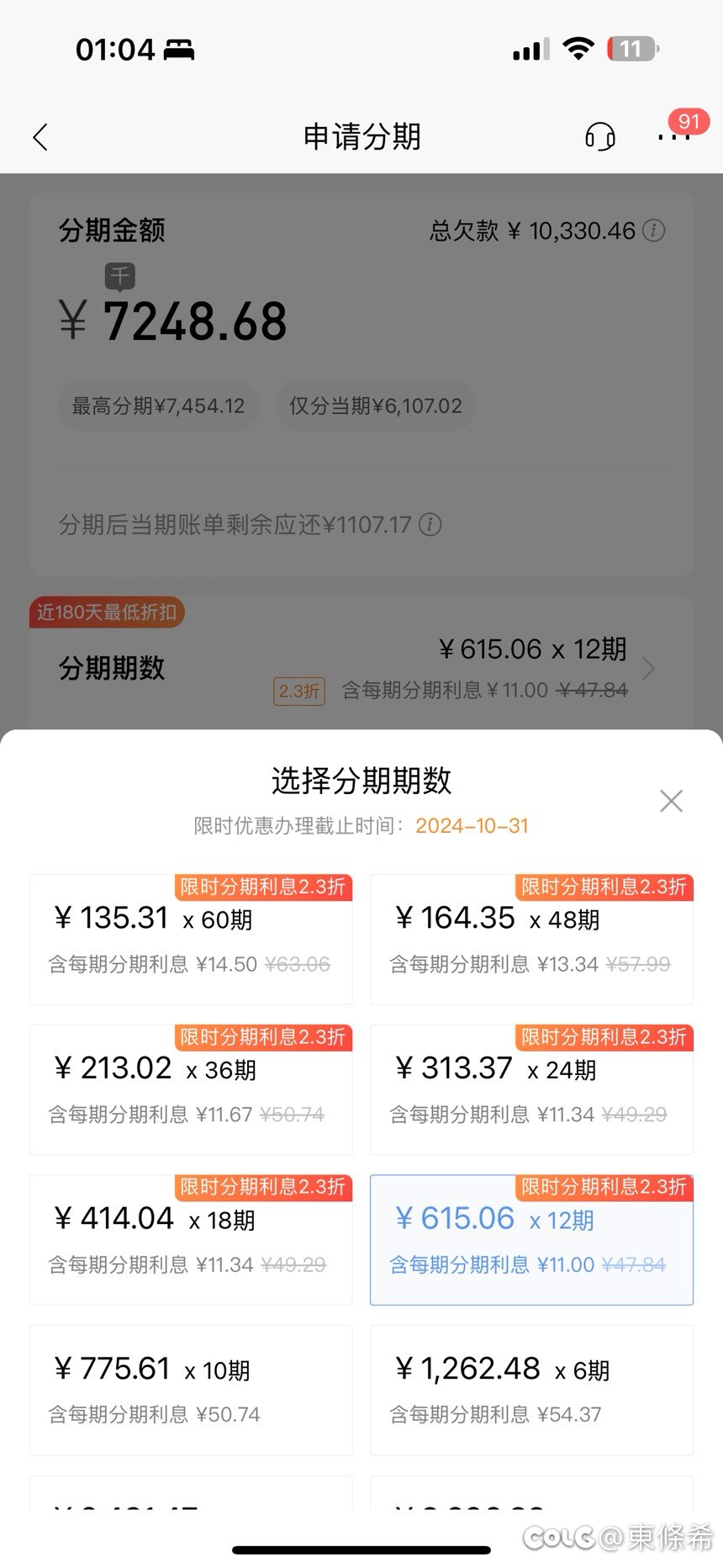Select the 60期 installment option
Screen dimensions: 723x1568
click(x=191, y=940)
